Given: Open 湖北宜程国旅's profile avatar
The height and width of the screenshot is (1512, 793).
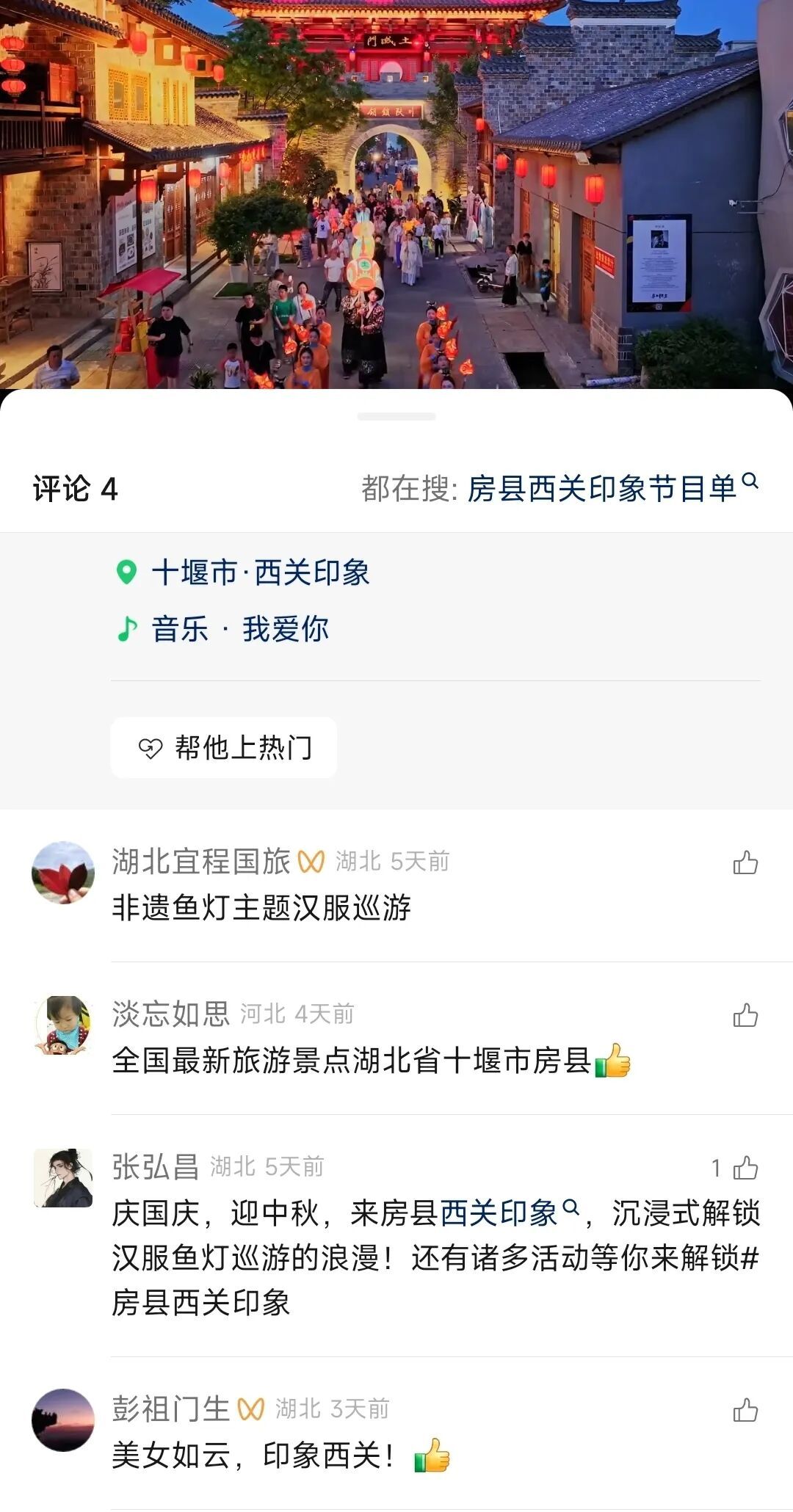Looking at the screenshot, I should tap(63, 873).
